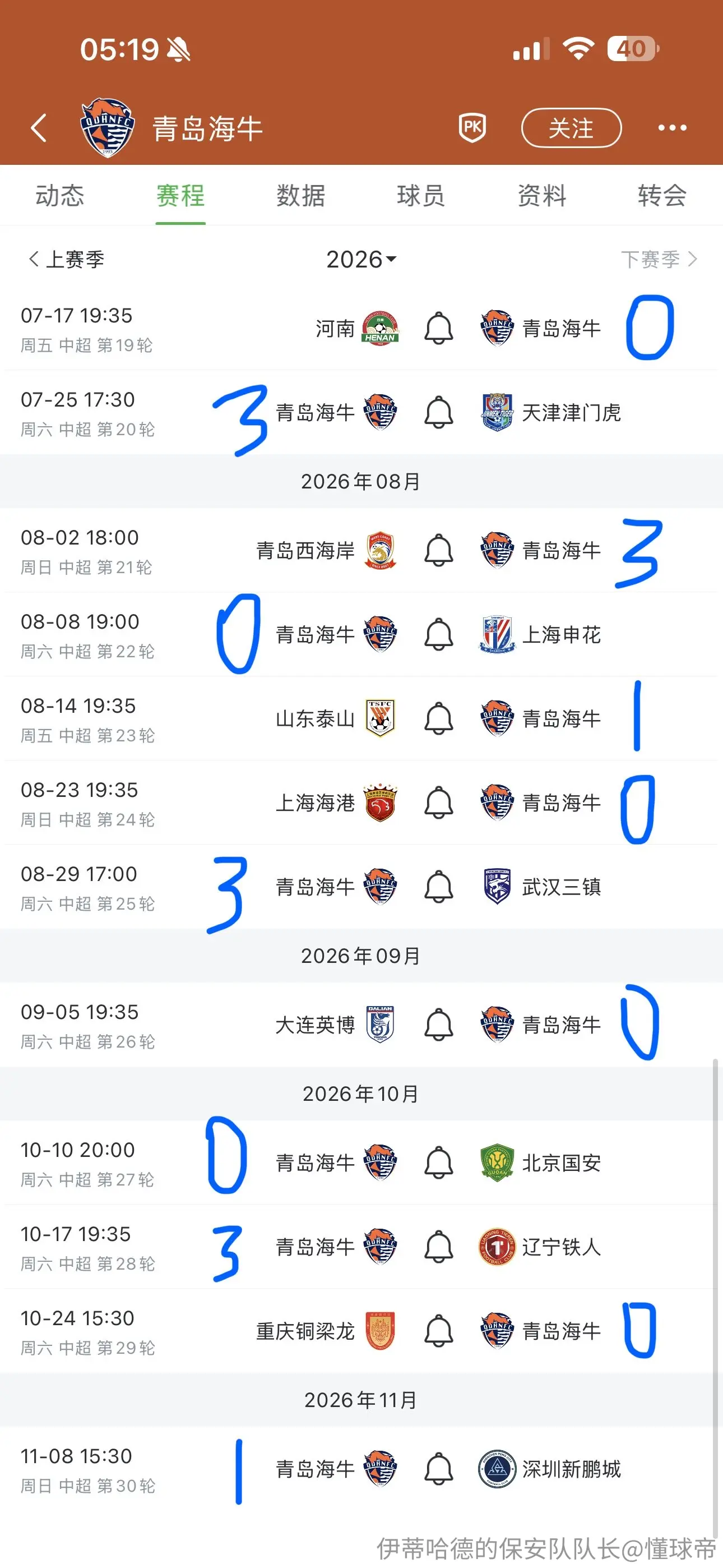Open the 青岛海牛 vs 深圳新鹏城 match
Image resolution: width=723 pixels, height=1568 pixels.
coord(361,1469)
